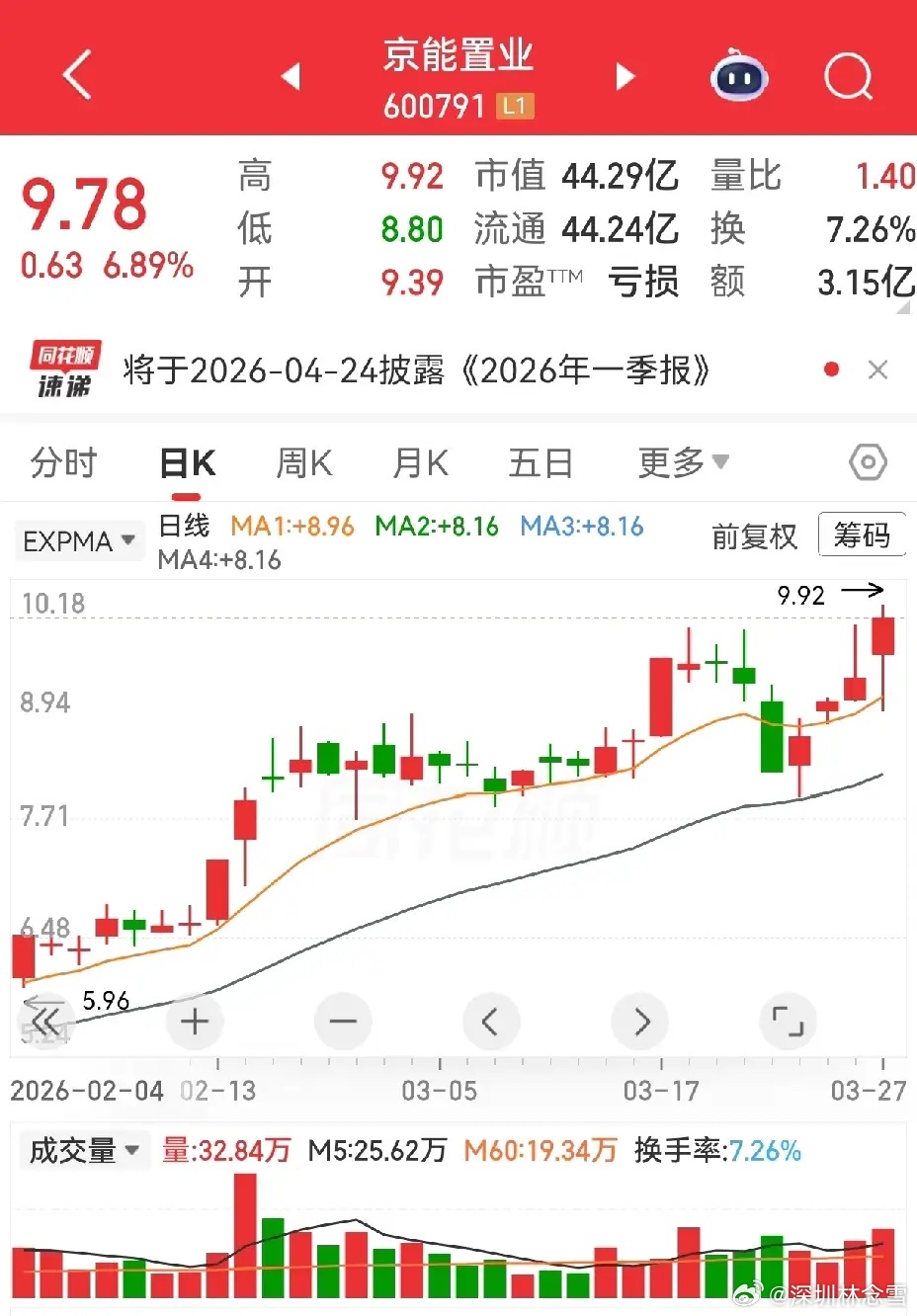The height and width of the screenshot is (1316, 917).
Task: Expand the 更多 chart options dropdown
Action: [683, 462]
